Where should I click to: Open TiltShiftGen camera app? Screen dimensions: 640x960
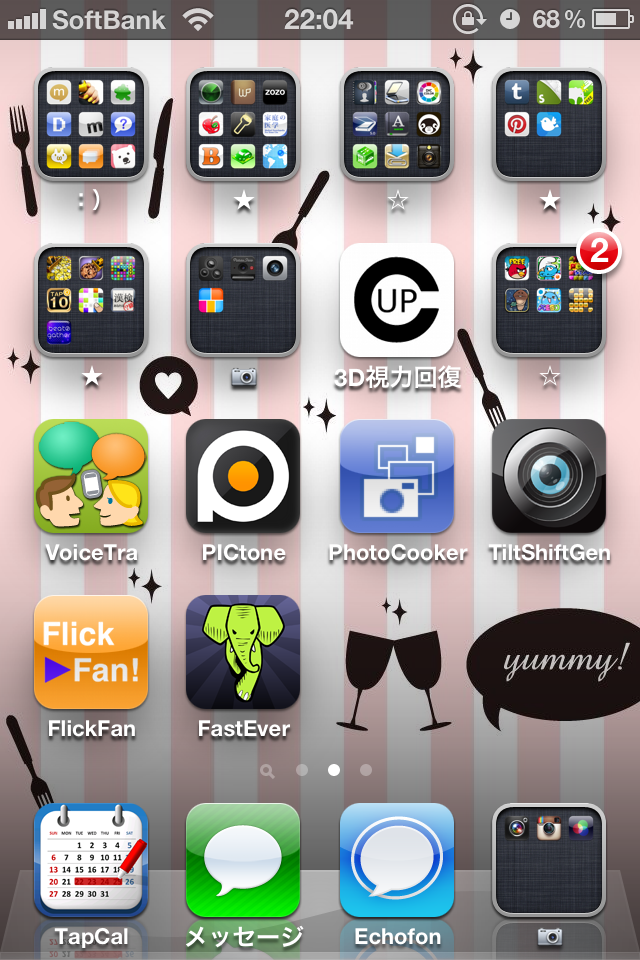[x=549, y=476]
